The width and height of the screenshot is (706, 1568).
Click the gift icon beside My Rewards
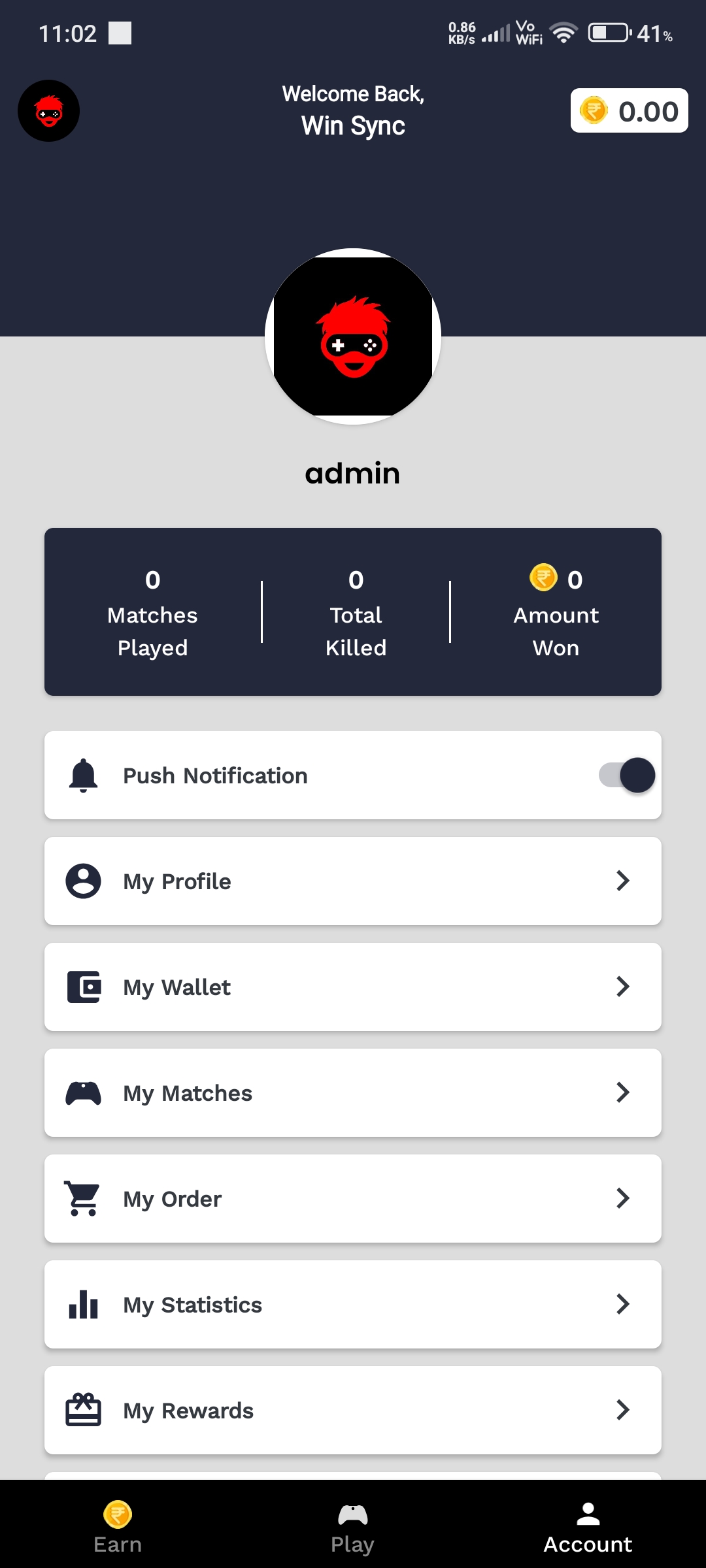(82, 1410)
